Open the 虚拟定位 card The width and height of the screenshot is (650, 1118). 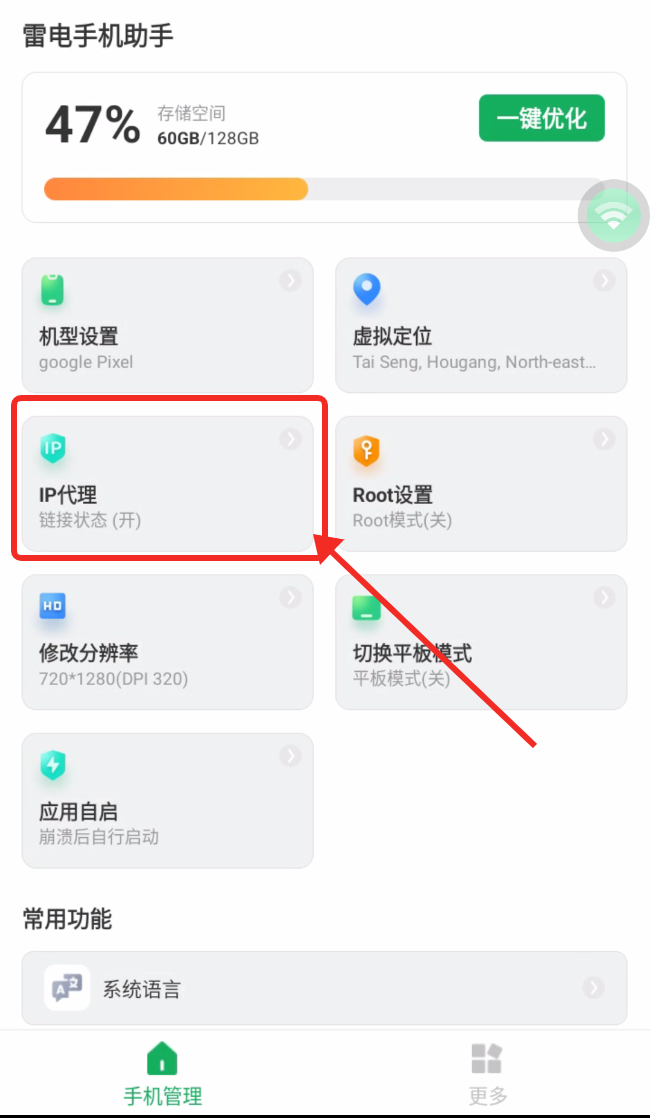click(x=481, y=325)
